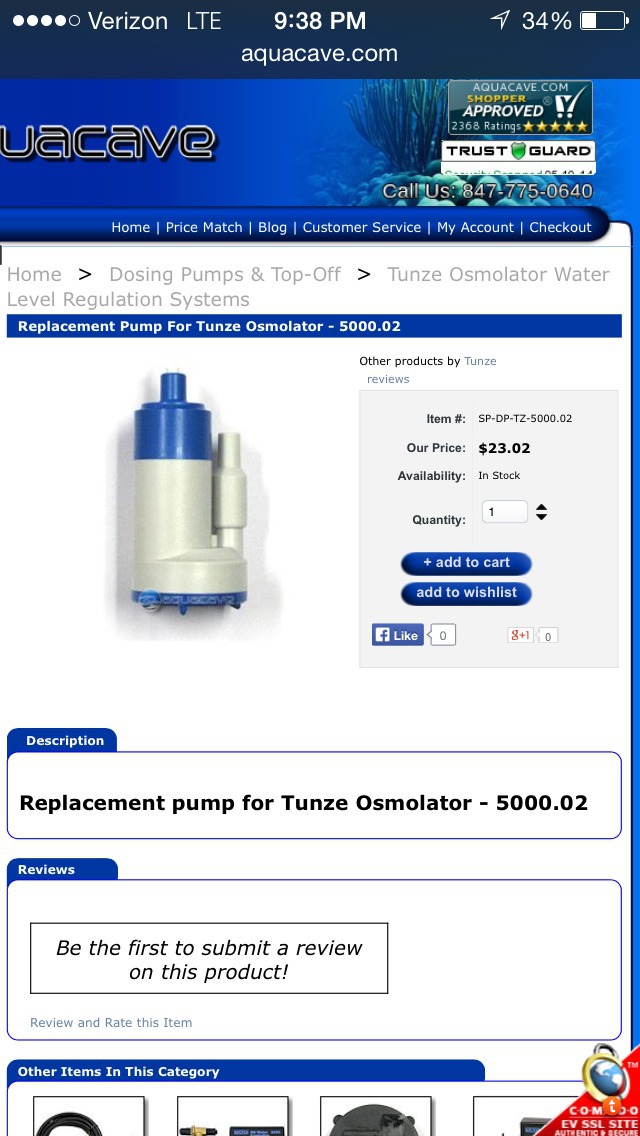Open the Home link in the nav bar
This screenshot has height=1136, width=640.
(x=130, y=227)
